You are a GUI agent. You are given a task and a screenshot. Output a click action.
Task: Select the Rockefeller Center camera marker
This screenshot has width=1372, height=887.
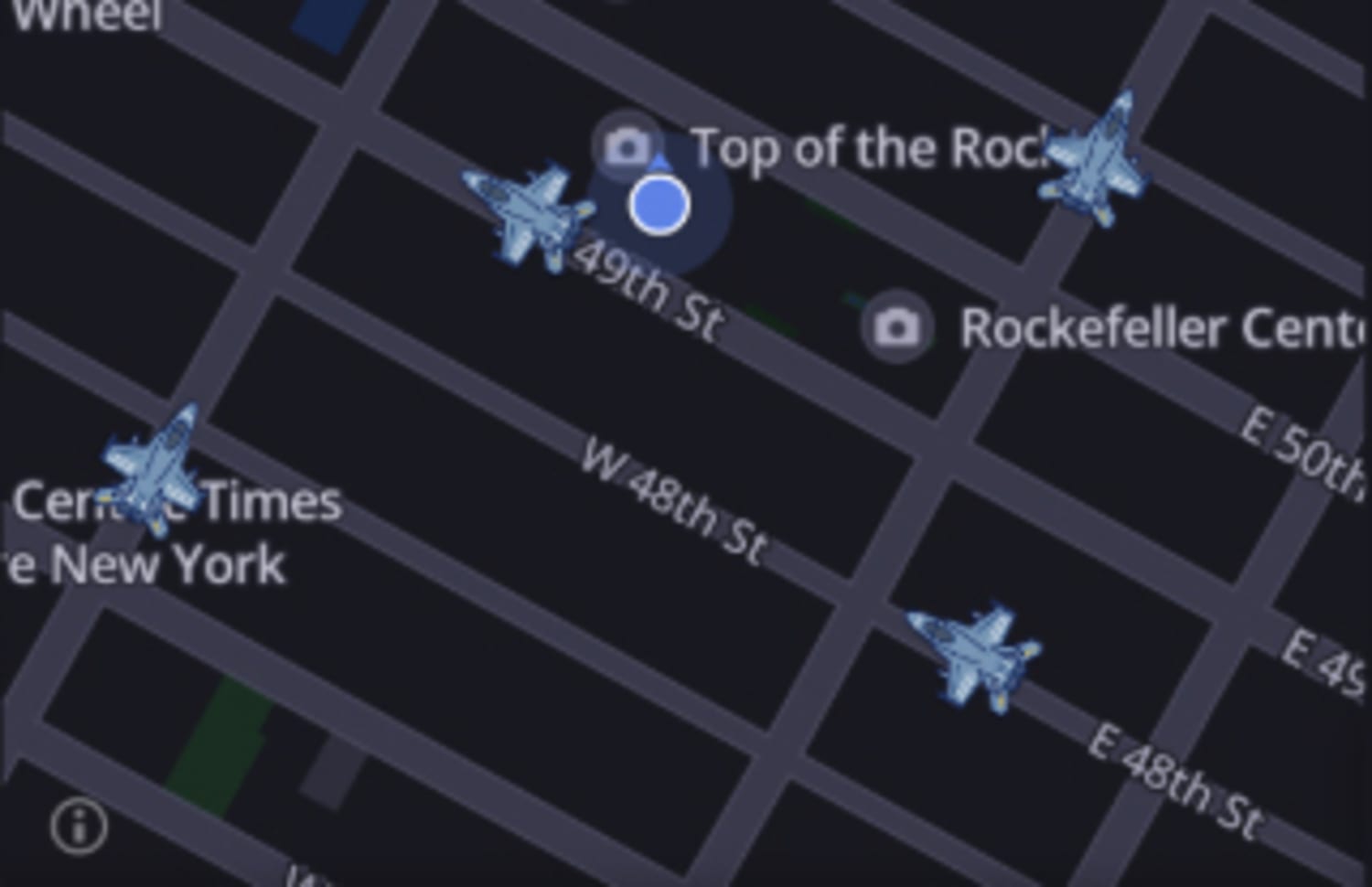pyautogui.click(x=896, y=327)
